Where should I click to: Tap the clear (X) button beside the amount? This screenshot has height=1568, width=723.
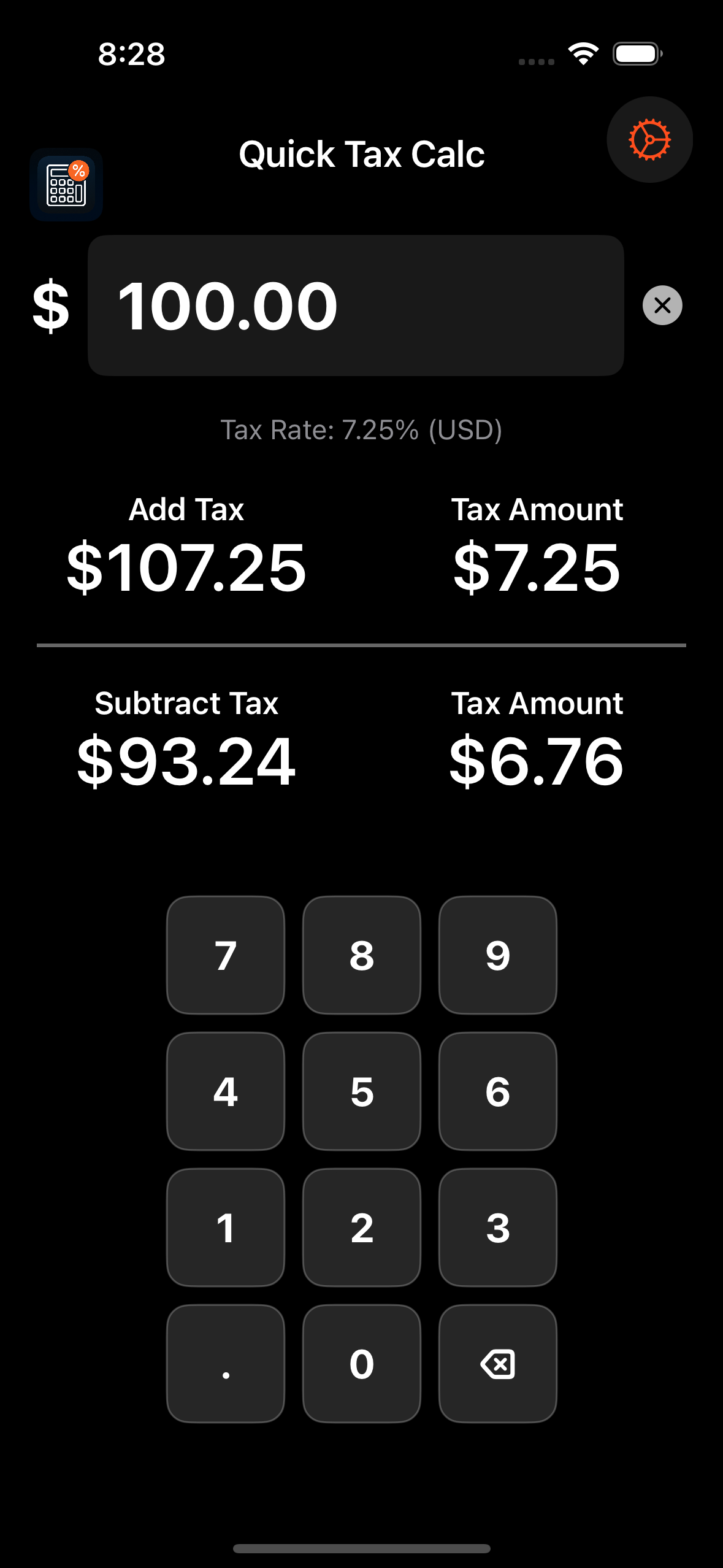(662, 306)
